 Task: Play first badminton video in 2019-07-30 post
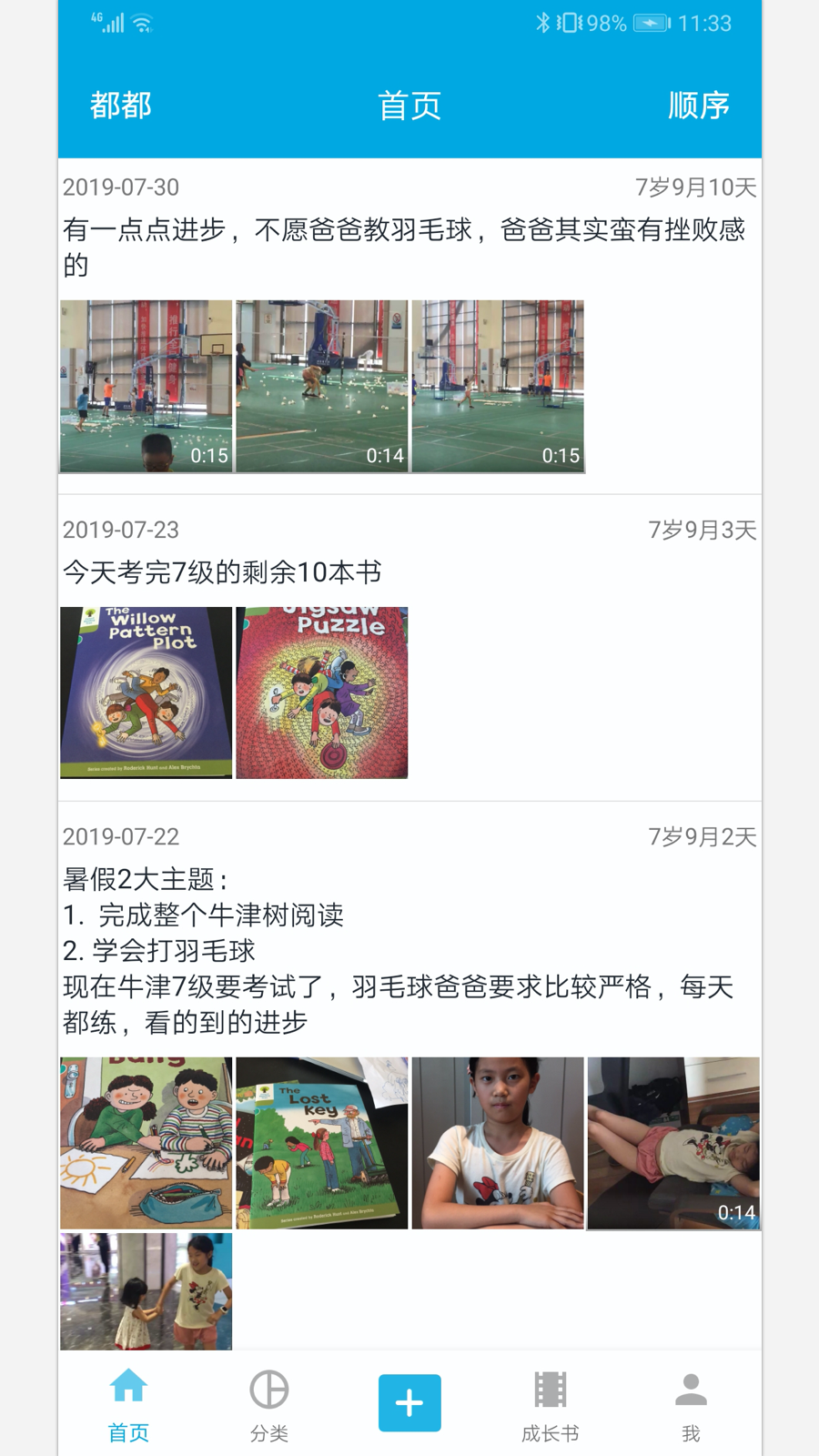point(147,386)
